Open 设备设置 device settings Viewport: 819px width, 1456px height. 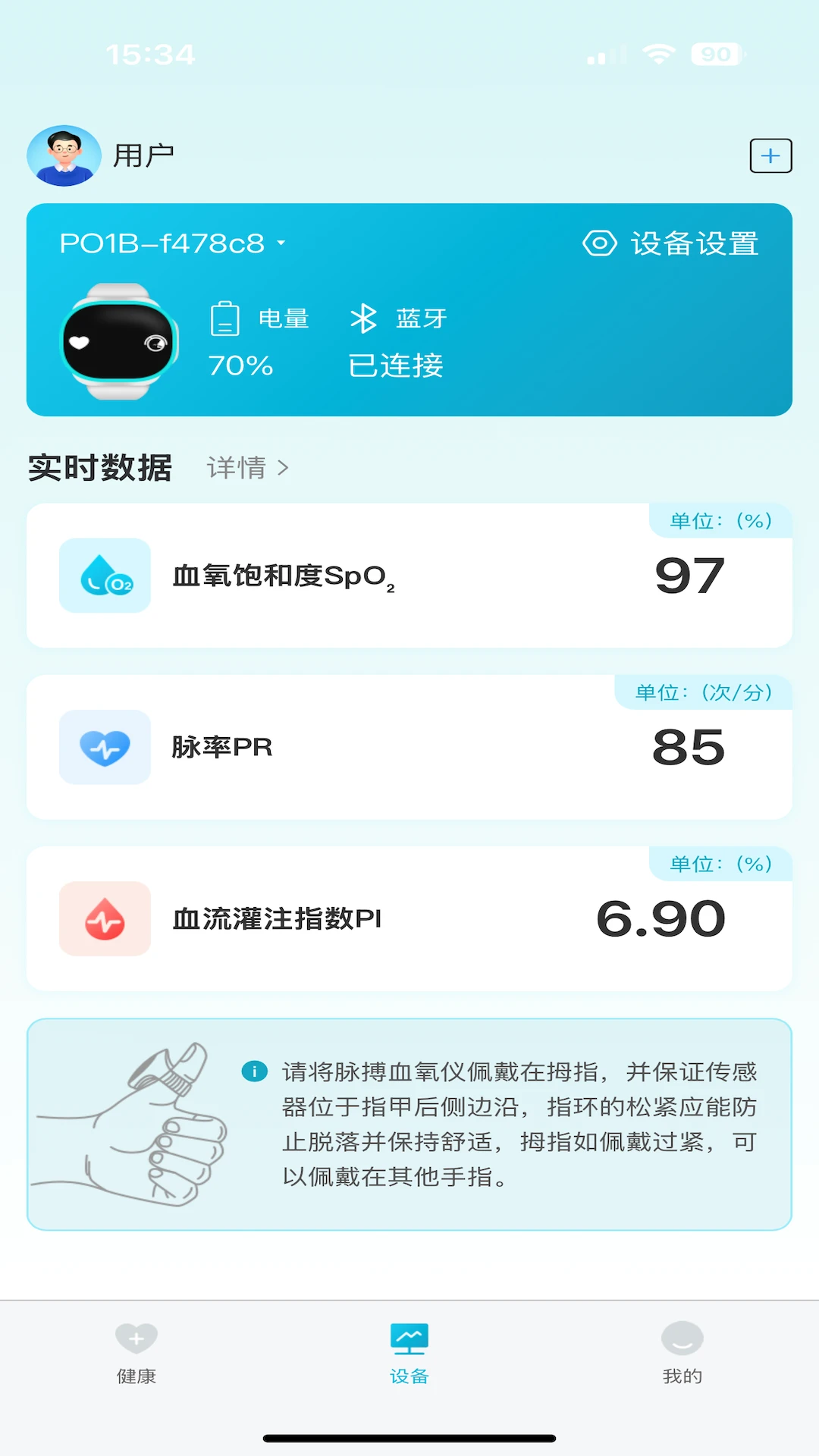coord(671,243)
